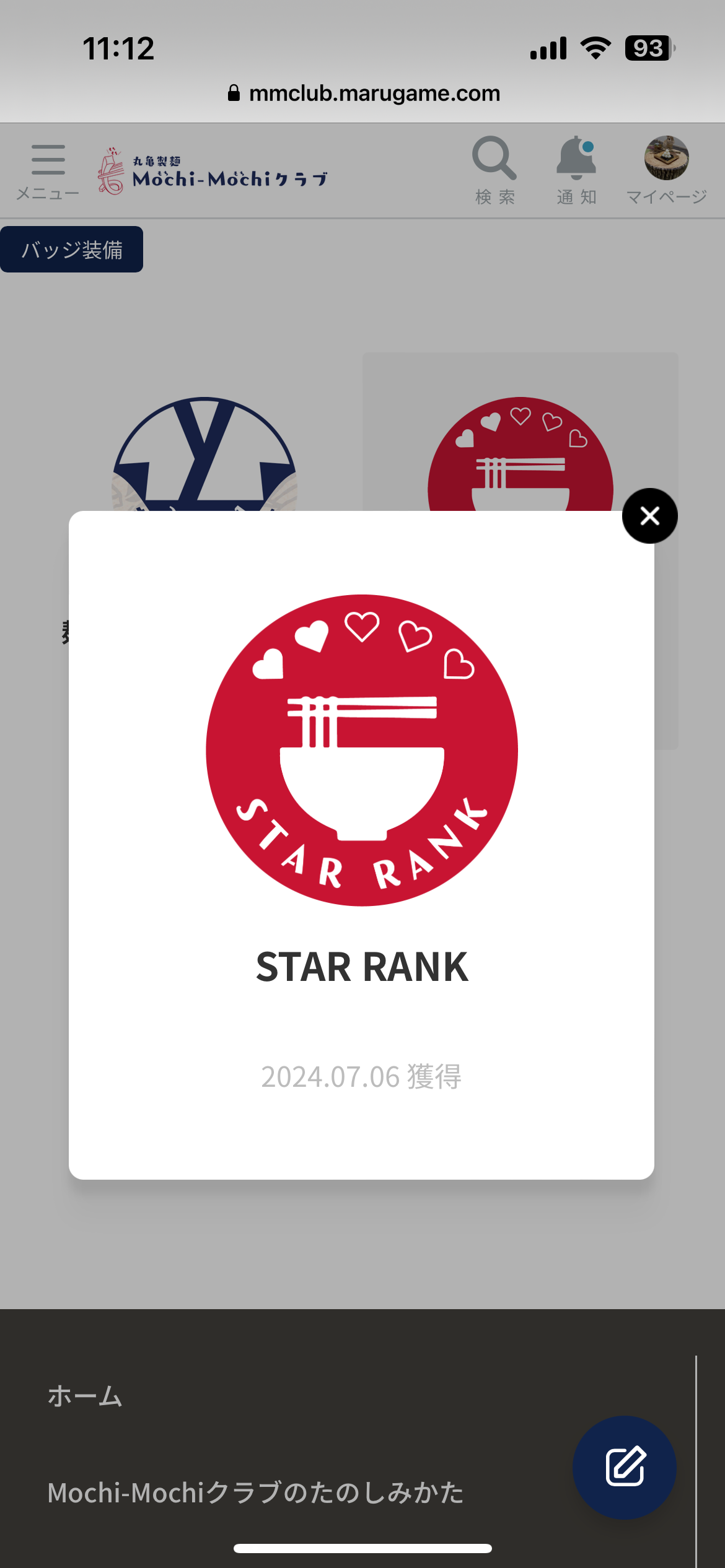Open Mochi-Mochiクラブのたのしみかた link
This screenshot has width=725, height=1568.
point(256,1492)
